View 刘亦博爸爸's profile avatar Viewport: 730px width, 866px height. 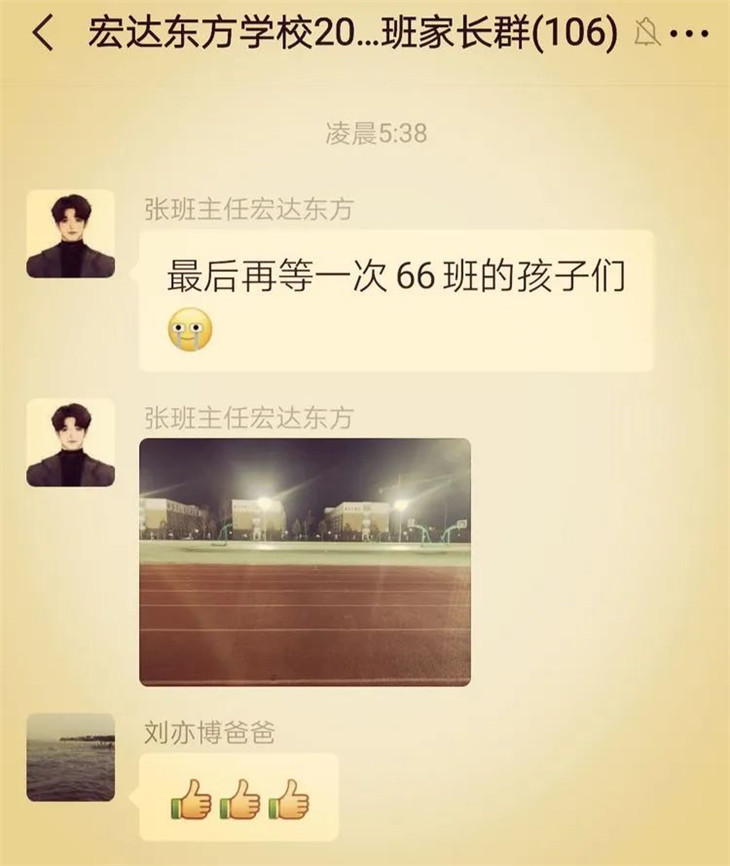pyautogui.click(x=70, y=757)
